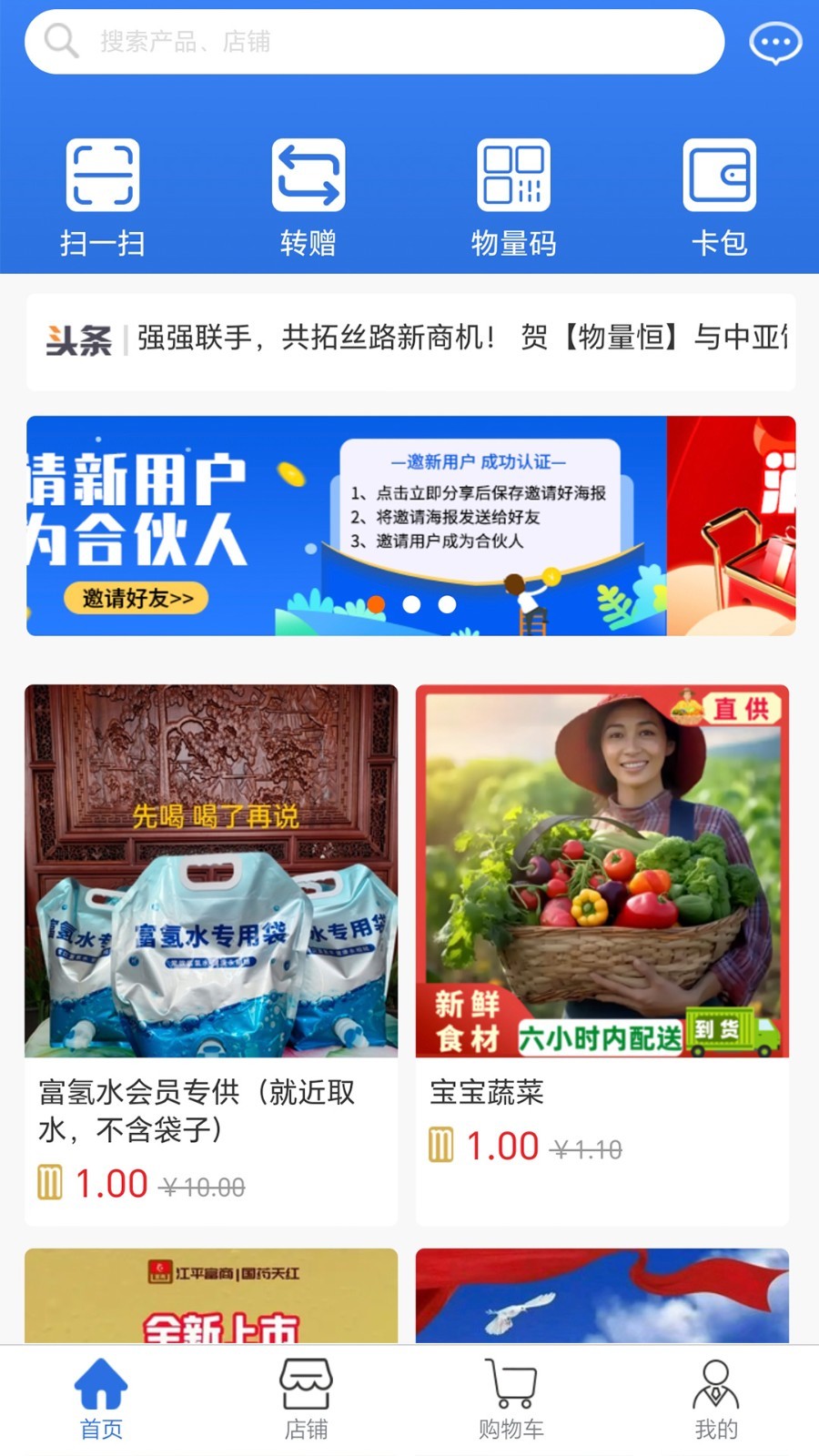Select the 转赠 gift transfer icon
819x1456 pixels.
pyautogui.click(x=308, y=194)
